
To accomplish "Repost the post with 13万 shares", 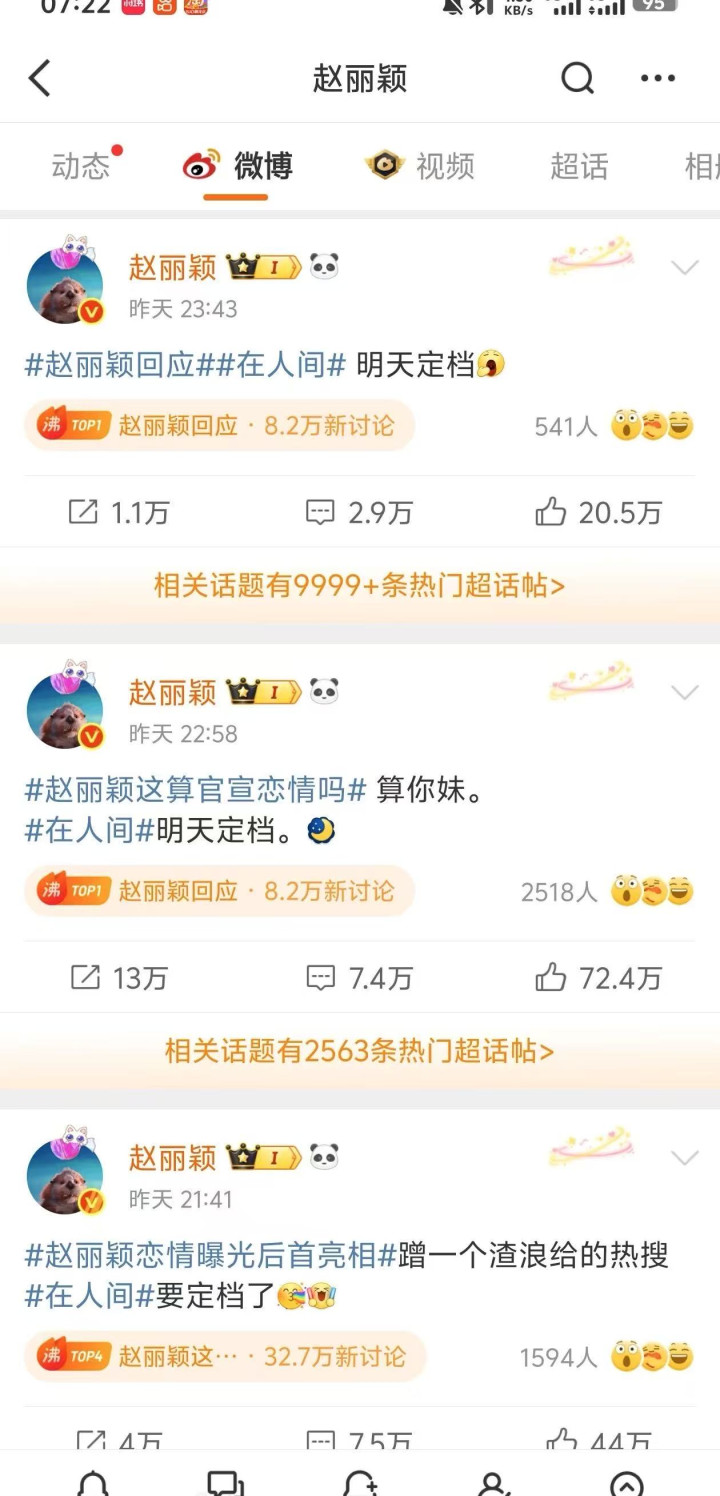I will pyautogui.click(x=118, y=978).
